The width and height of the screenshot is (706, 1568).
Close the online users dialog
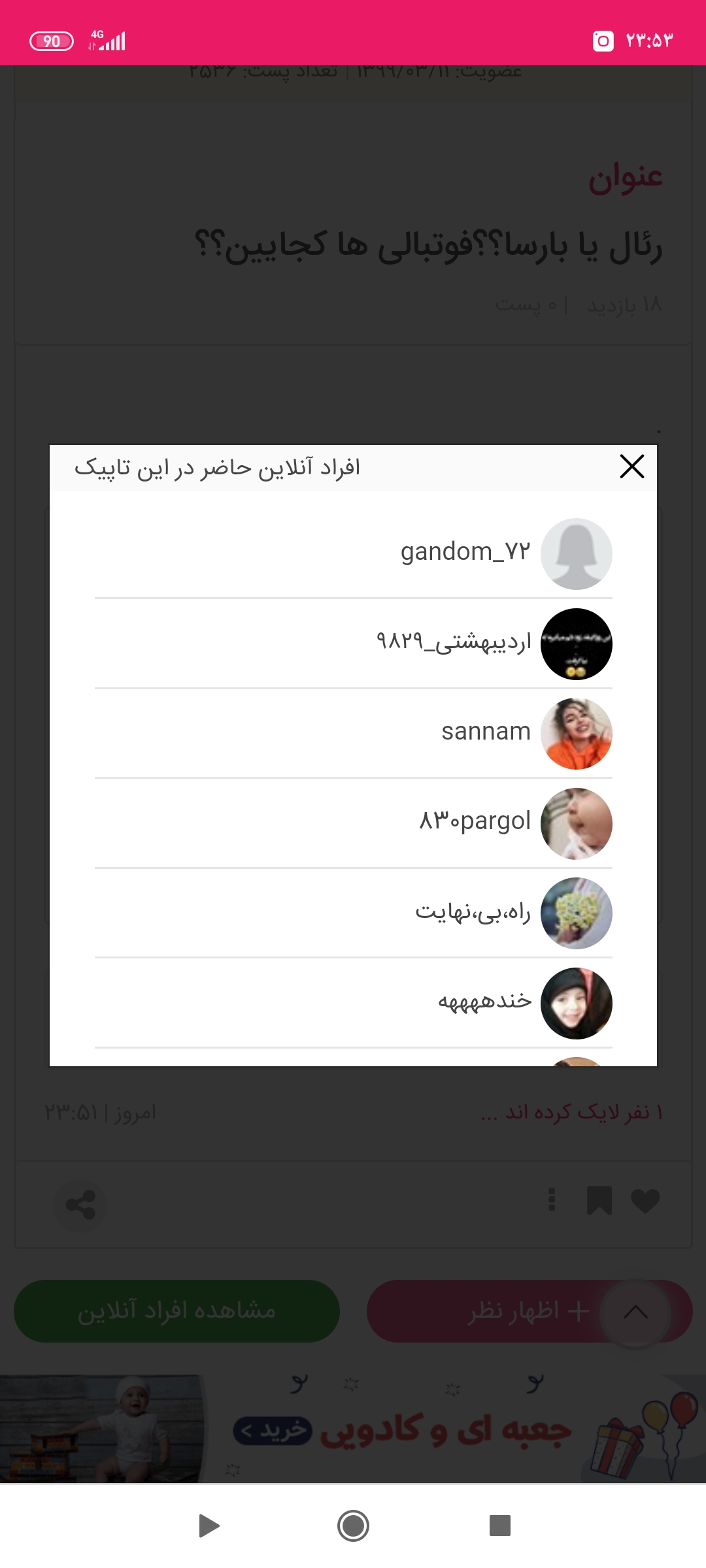pos(631,466)
